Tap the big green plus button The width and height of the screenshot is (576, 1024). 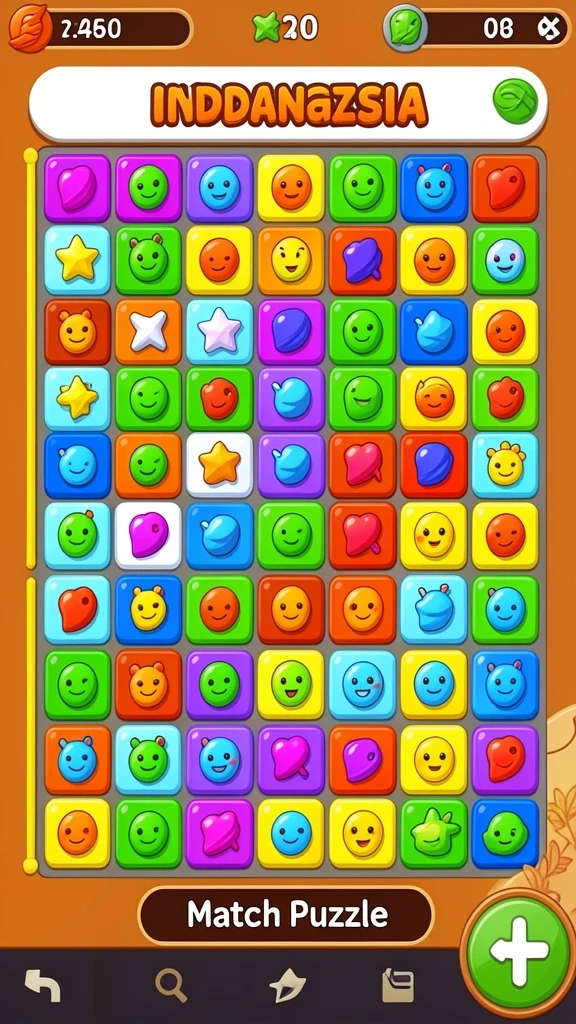[520, 953]
